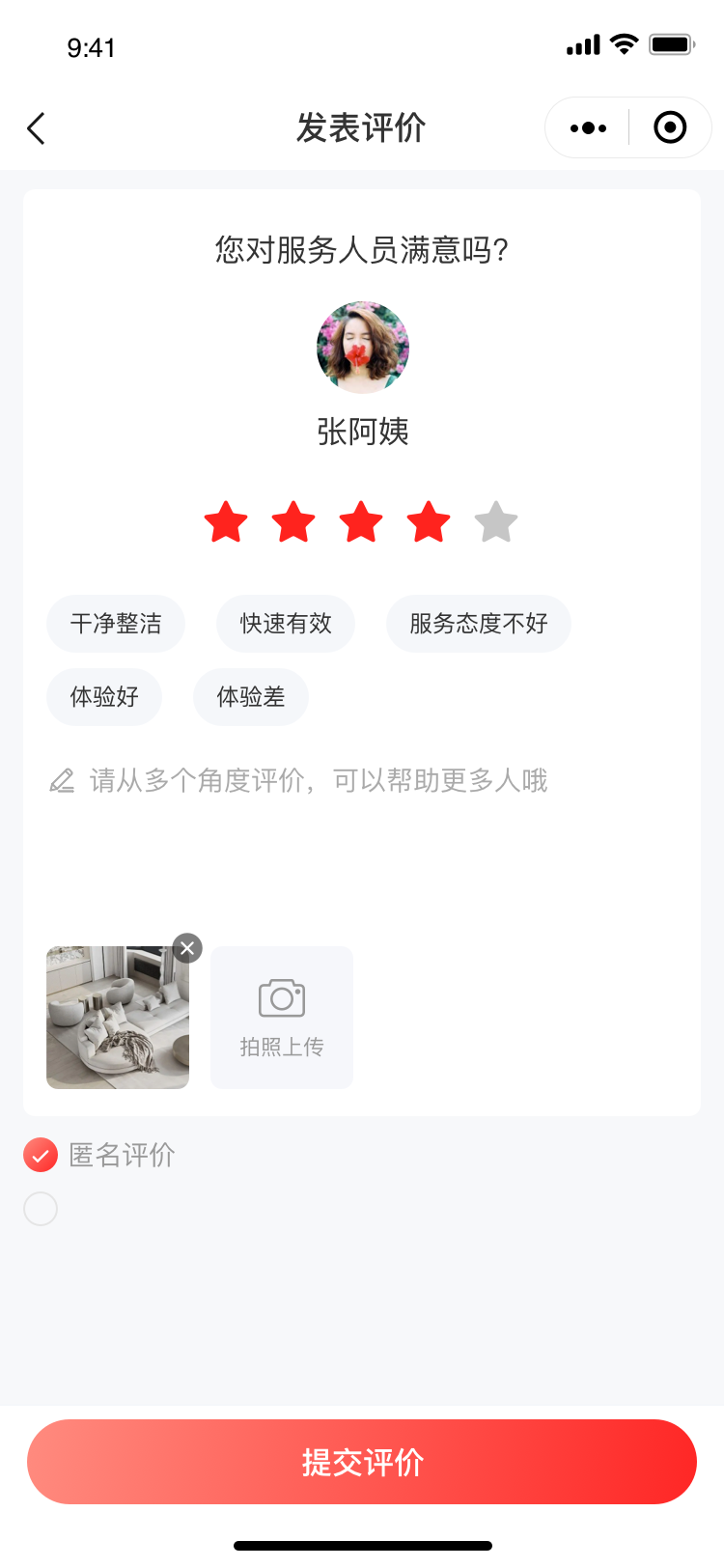
Task: Give a five-star rating
Action: 496,522
